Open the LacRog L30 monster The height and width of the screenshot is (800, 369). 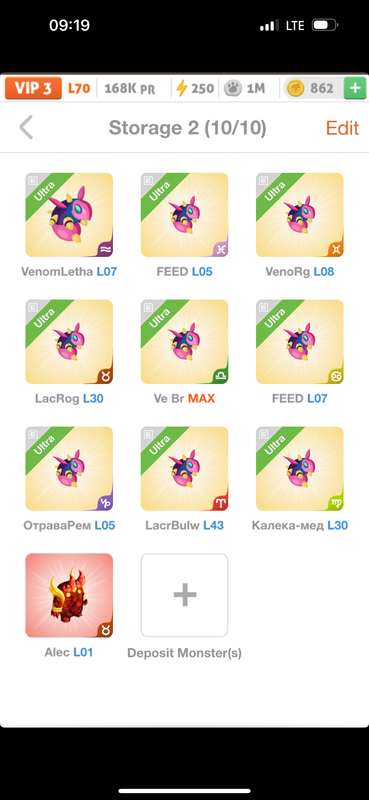click(x=69, y=342)
